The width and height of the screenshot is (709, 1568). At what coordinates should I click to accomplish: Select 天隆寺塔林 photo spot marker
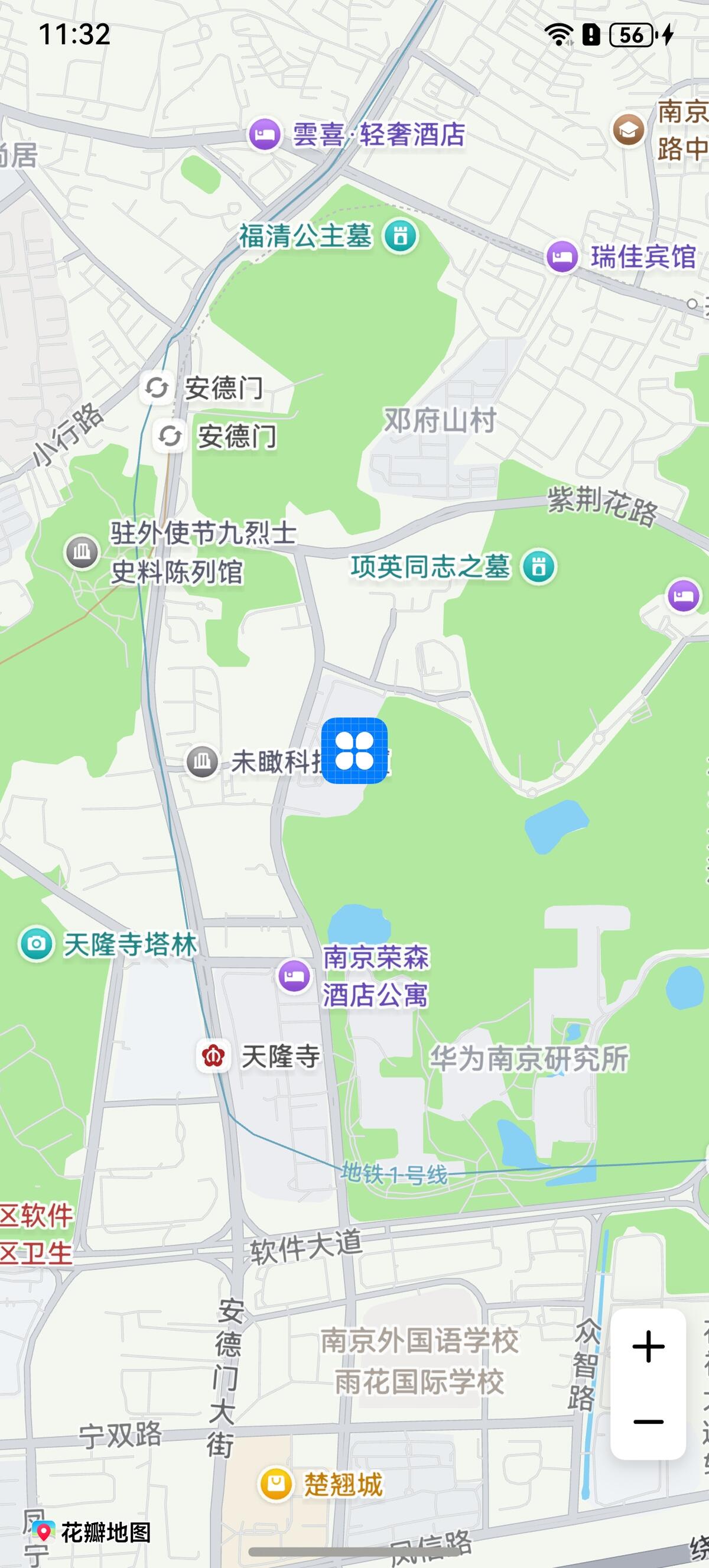click(x=37, y=944)
